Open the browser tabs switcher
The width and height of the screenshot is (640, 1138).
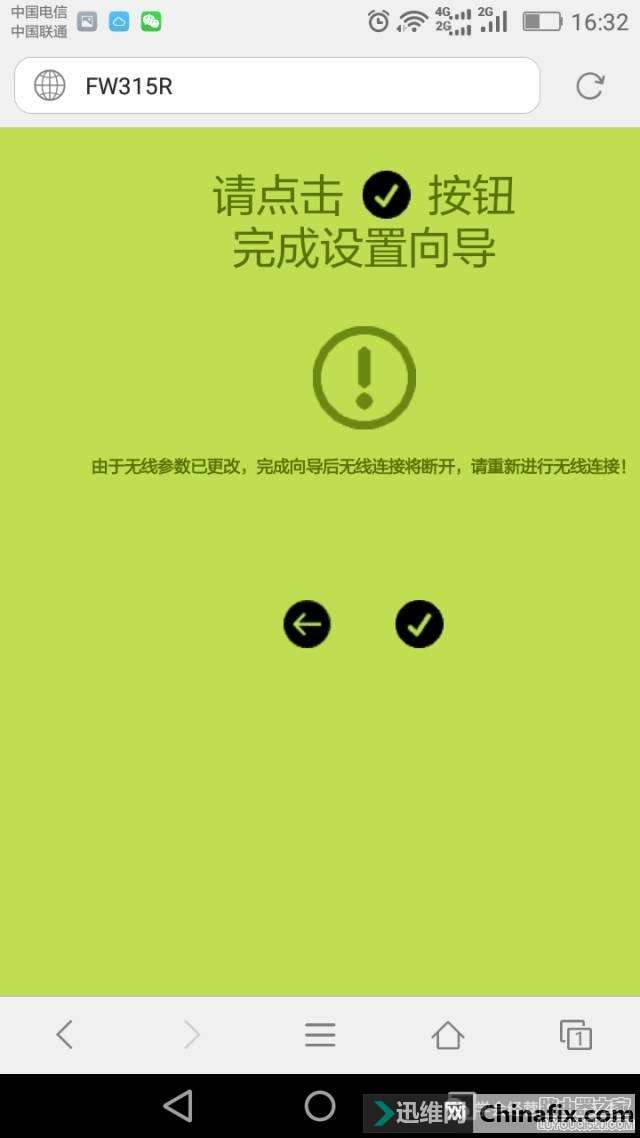pyautogui.click(x=575, y=1034)
